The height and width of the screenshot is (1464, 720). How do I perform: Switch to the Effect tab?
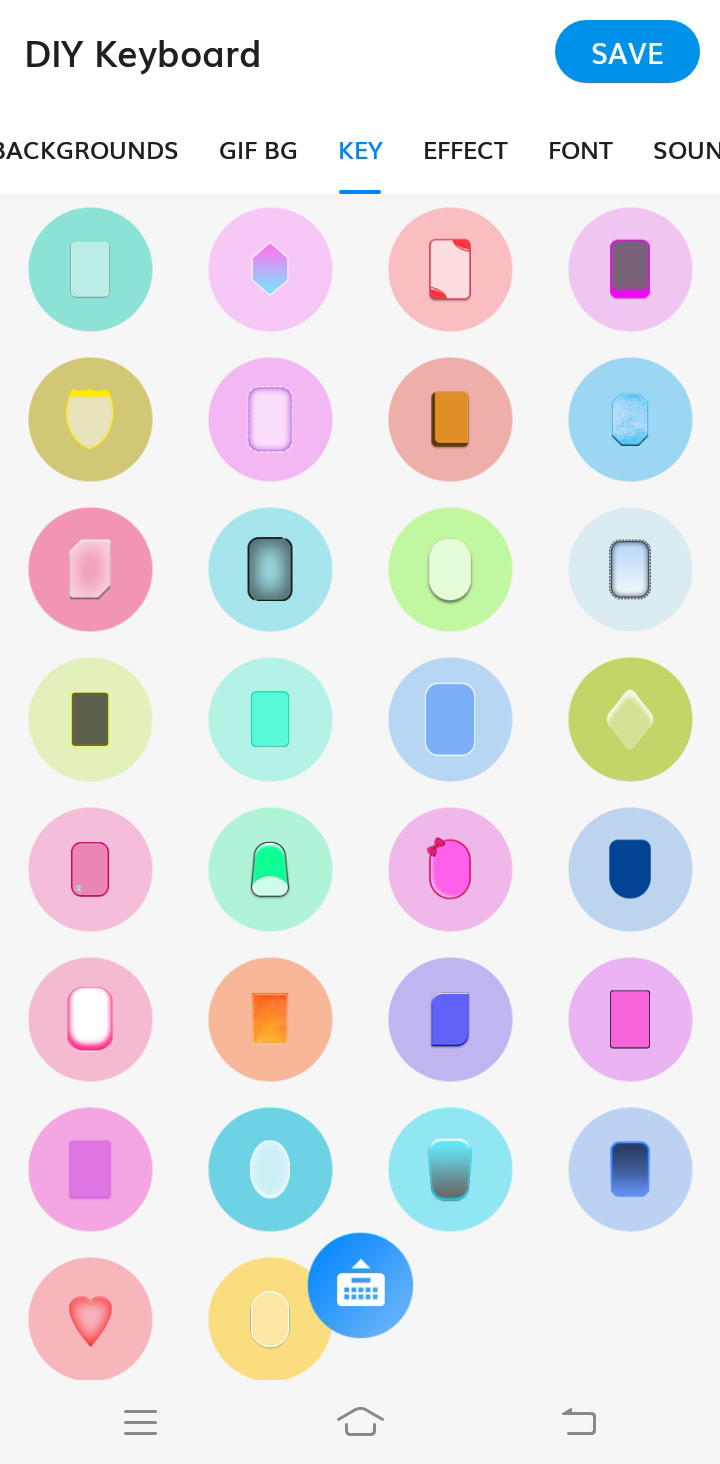[465, 151]
